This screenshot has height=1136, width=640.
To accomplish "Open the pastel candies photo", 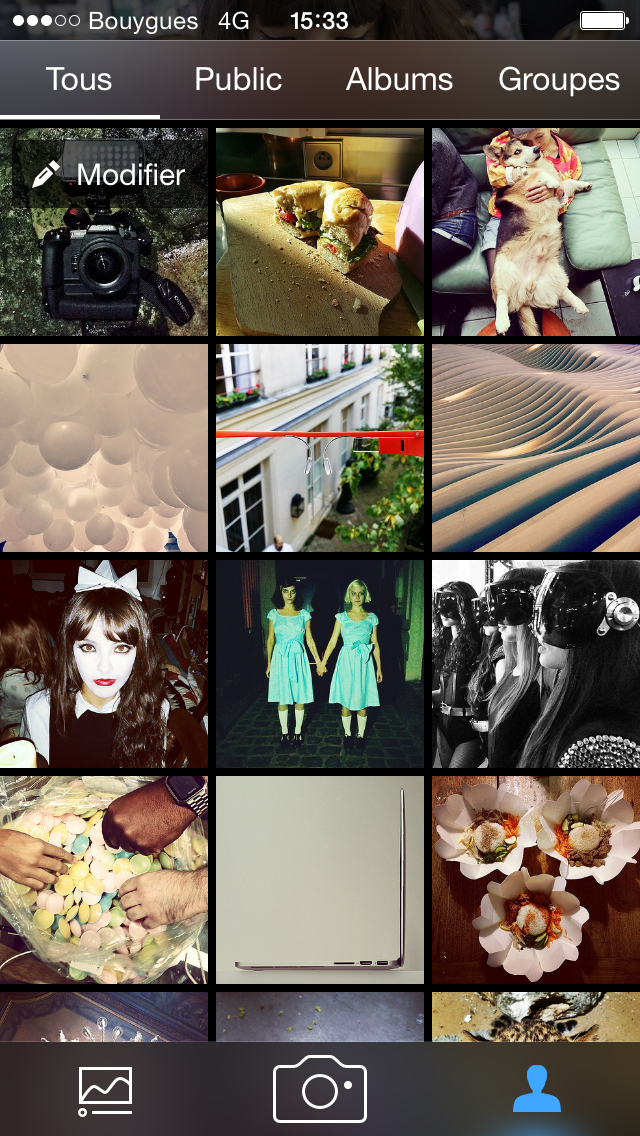I will 104,880.
